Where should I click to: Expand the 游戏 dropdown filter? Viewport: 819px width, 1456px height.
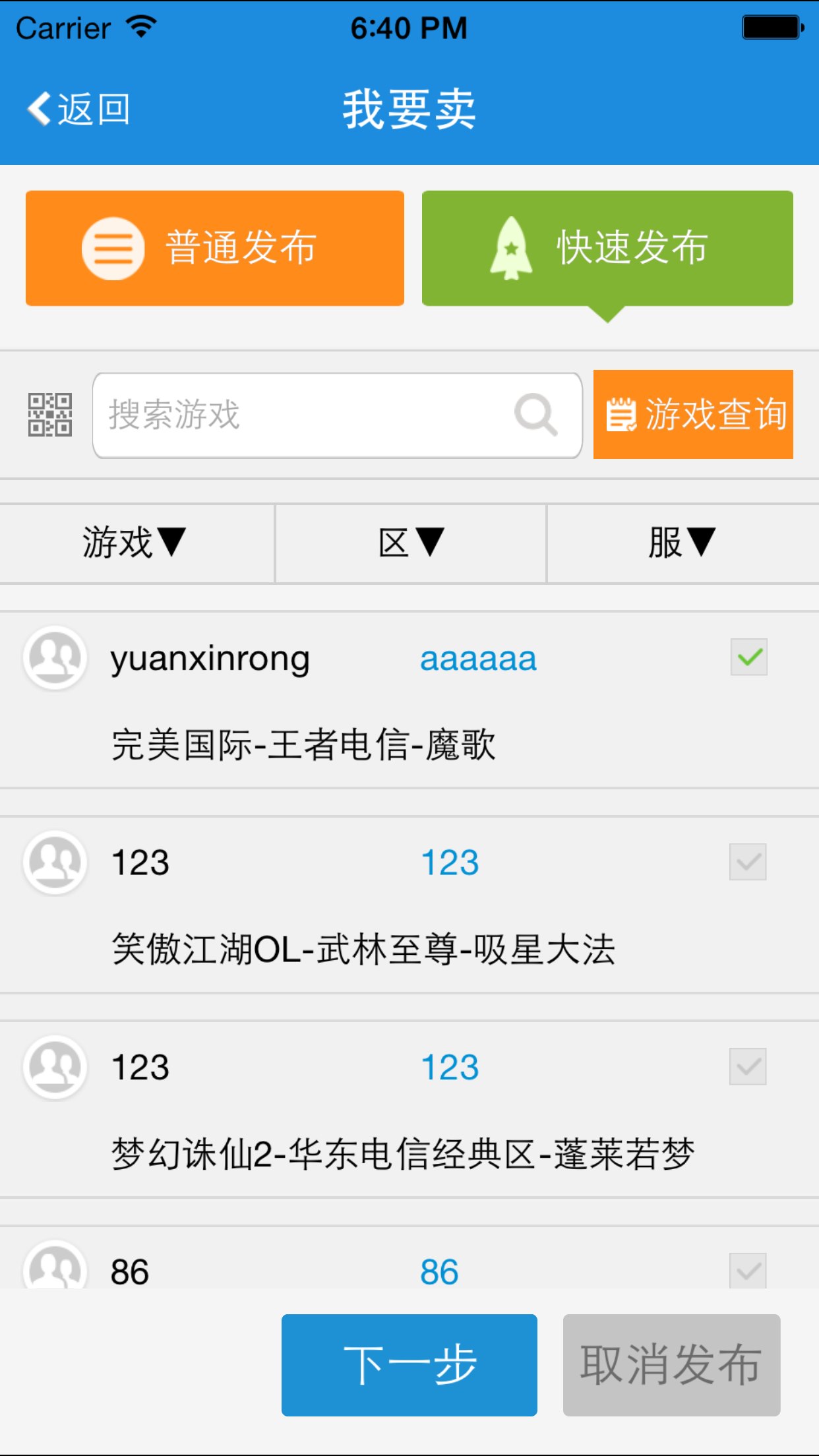pyautogui.click(x=136, y=543)
